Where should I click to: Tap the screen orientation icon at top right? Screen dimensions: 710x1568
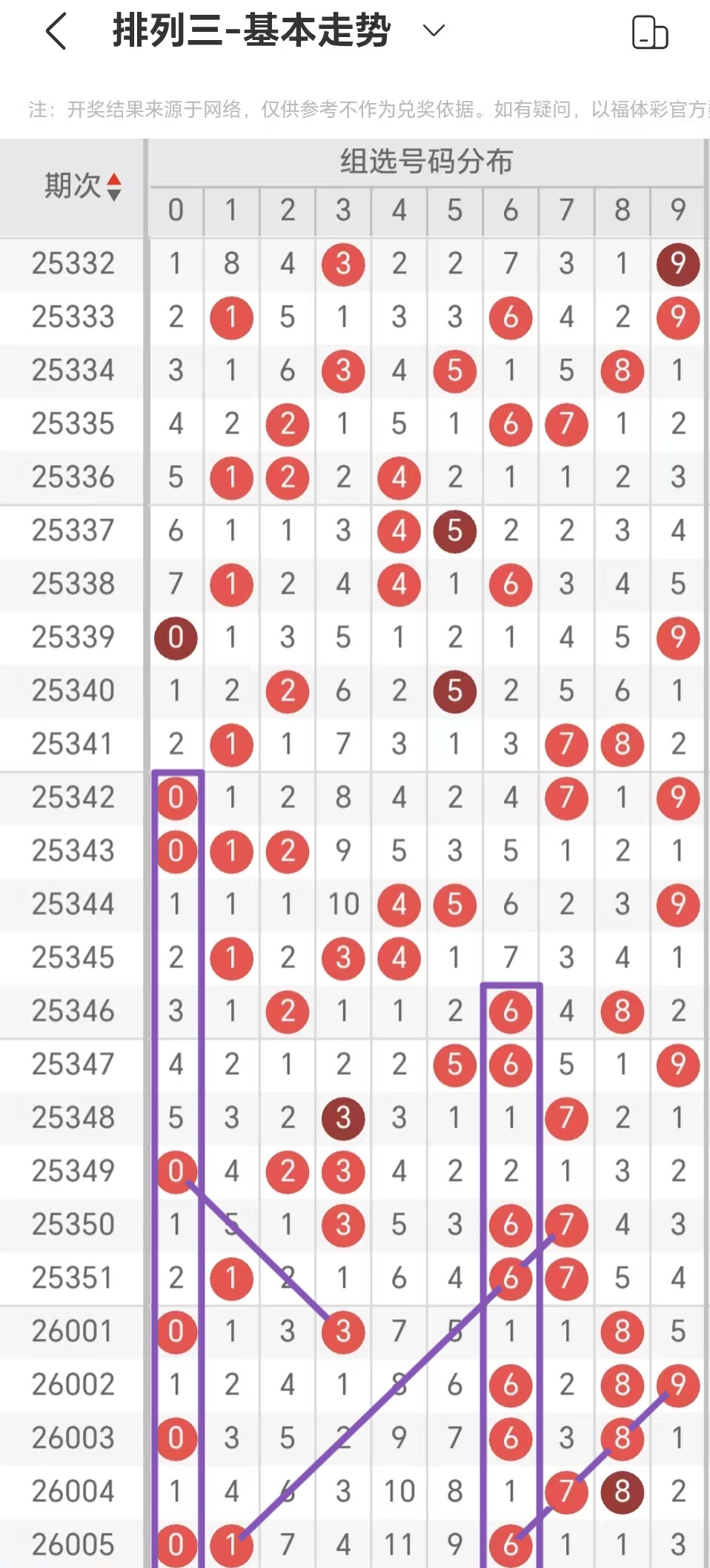(x=649, y=33)
